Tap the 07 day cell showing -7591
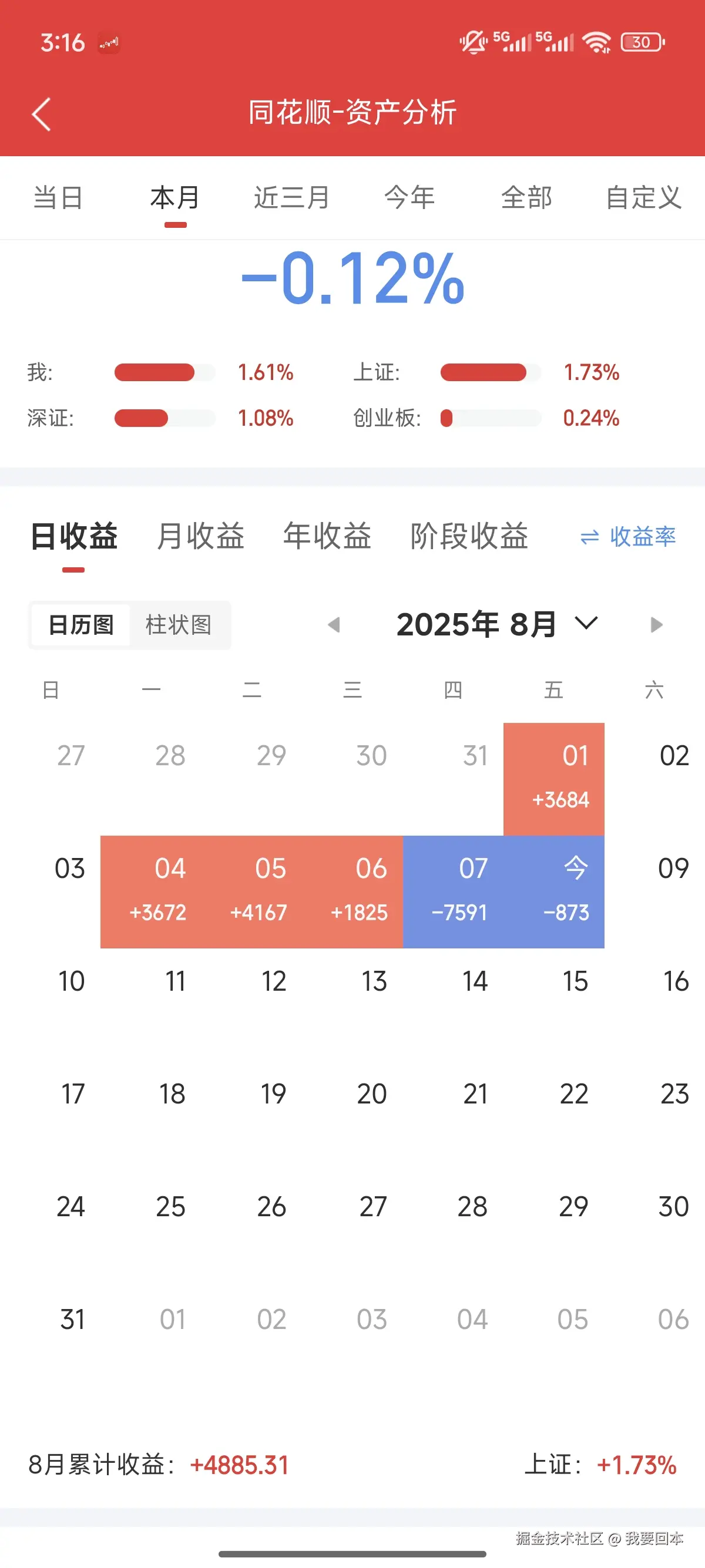705x1568 pixels. [x=453, y=891]
